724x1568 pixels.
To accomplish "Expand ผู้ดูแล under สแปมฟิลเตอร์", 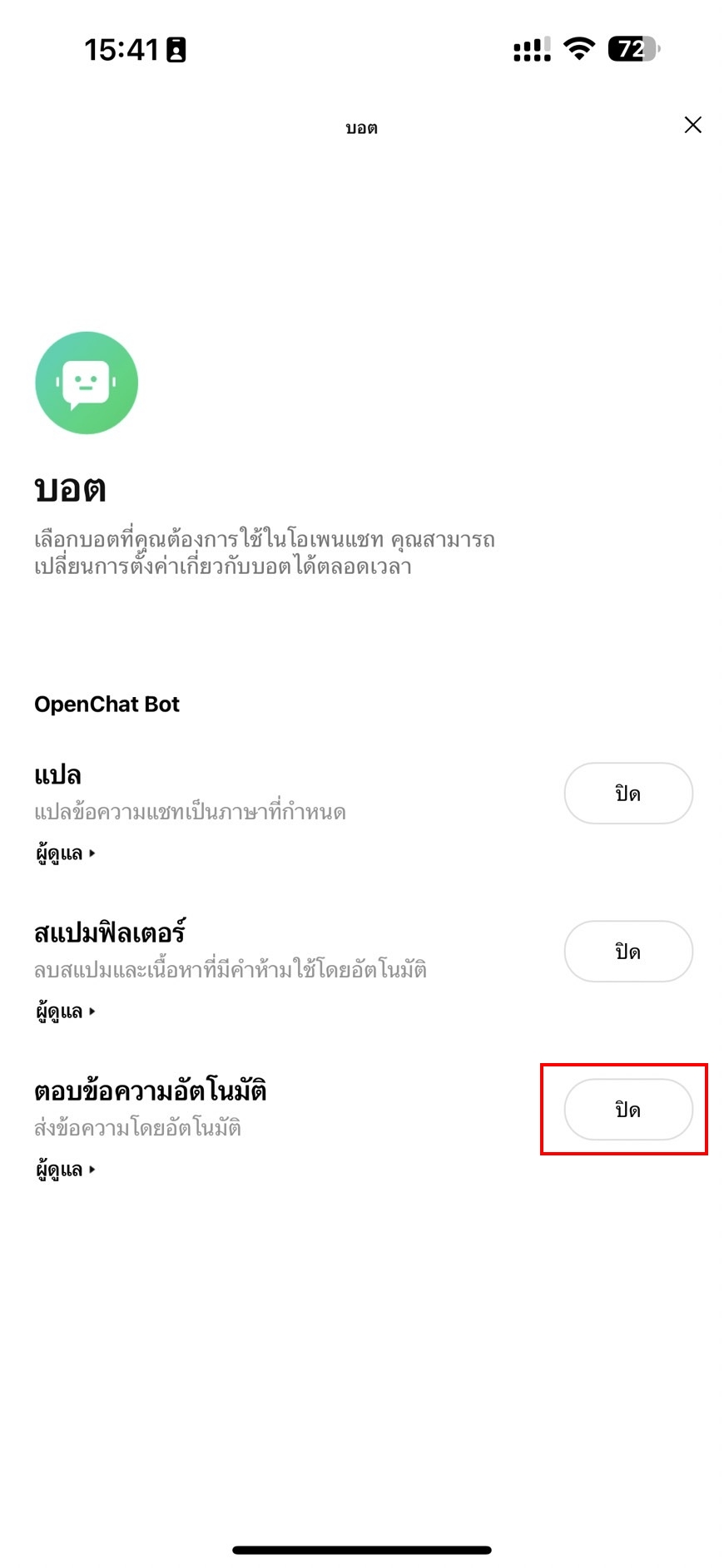I will coord(66,1012).
